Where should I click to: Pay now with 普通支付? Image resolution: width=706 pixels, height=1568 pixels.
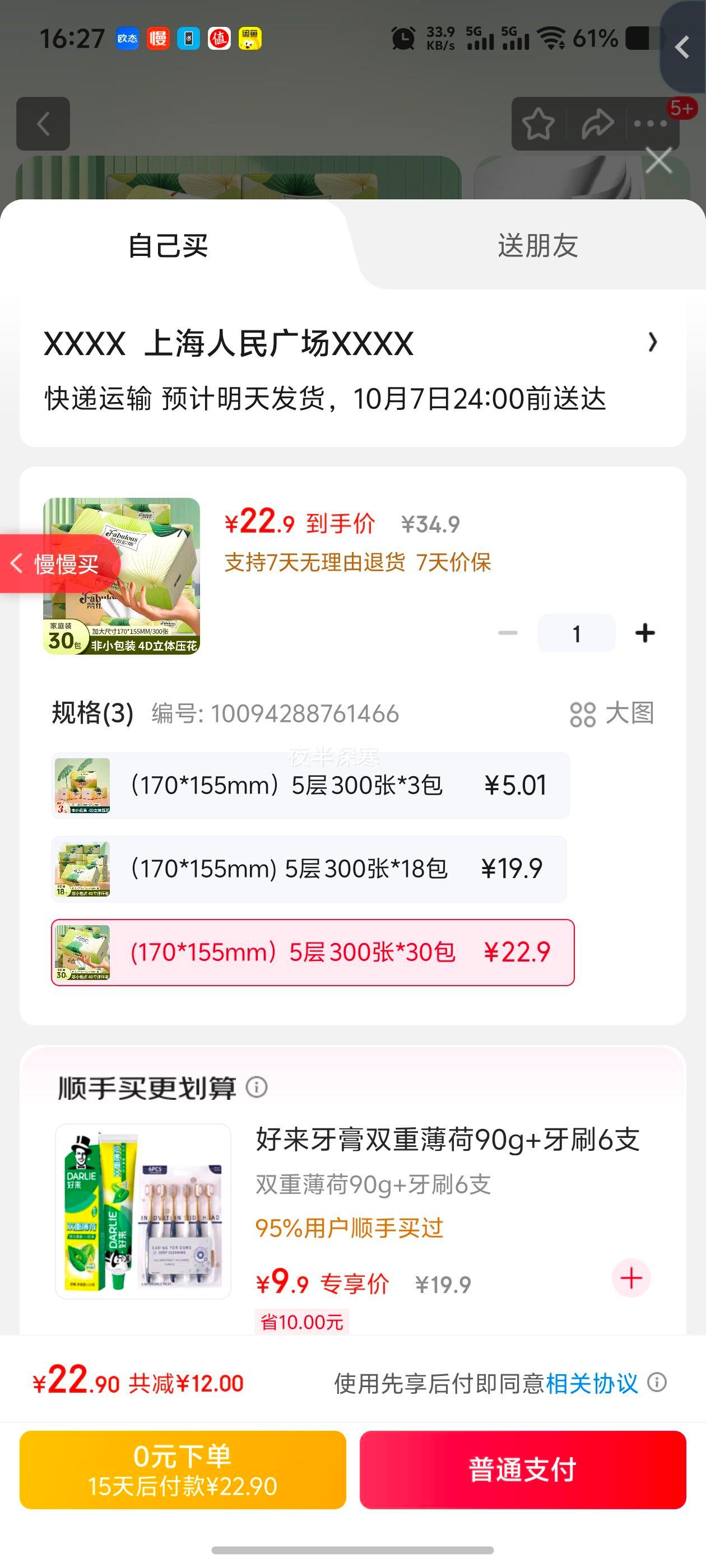point(523,1469)
